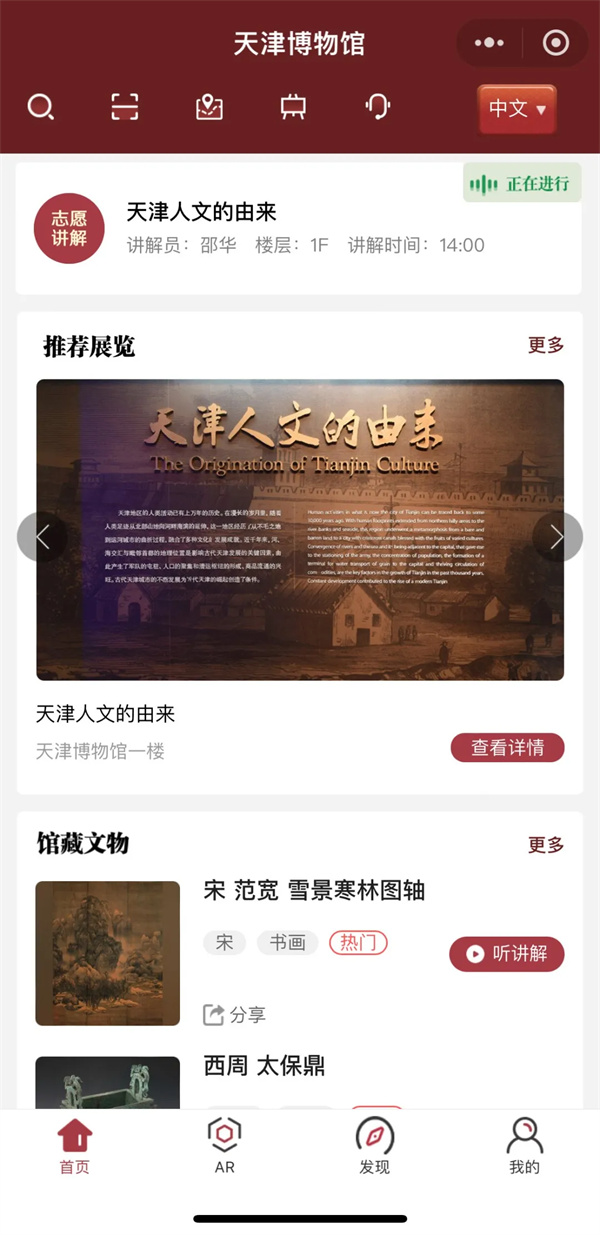Switch to the AR tab
The width and height of the screenshot is (600, 1235).
point(225,1145)
